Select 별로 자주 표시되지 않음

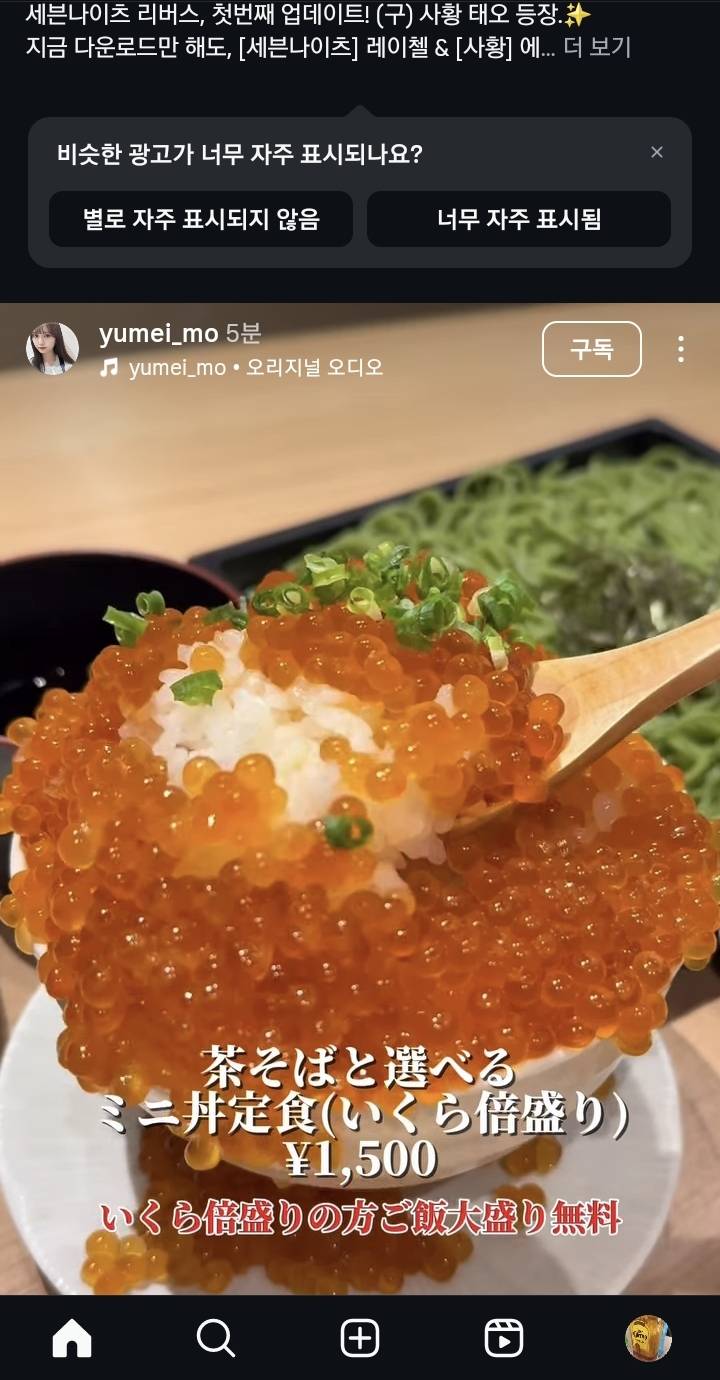click(x=201, y=219)
